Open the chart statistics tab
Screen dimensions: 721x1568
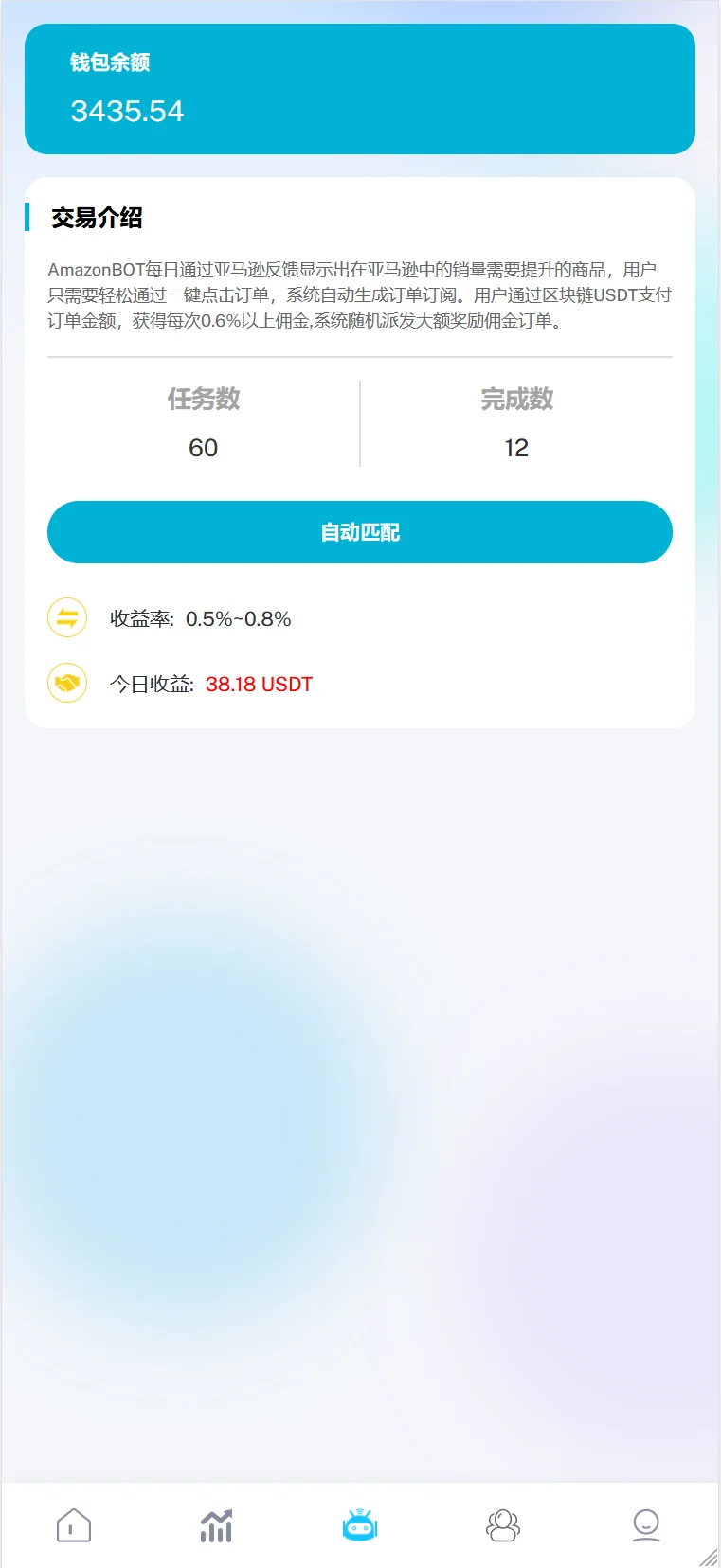(x=216, y=1525)
